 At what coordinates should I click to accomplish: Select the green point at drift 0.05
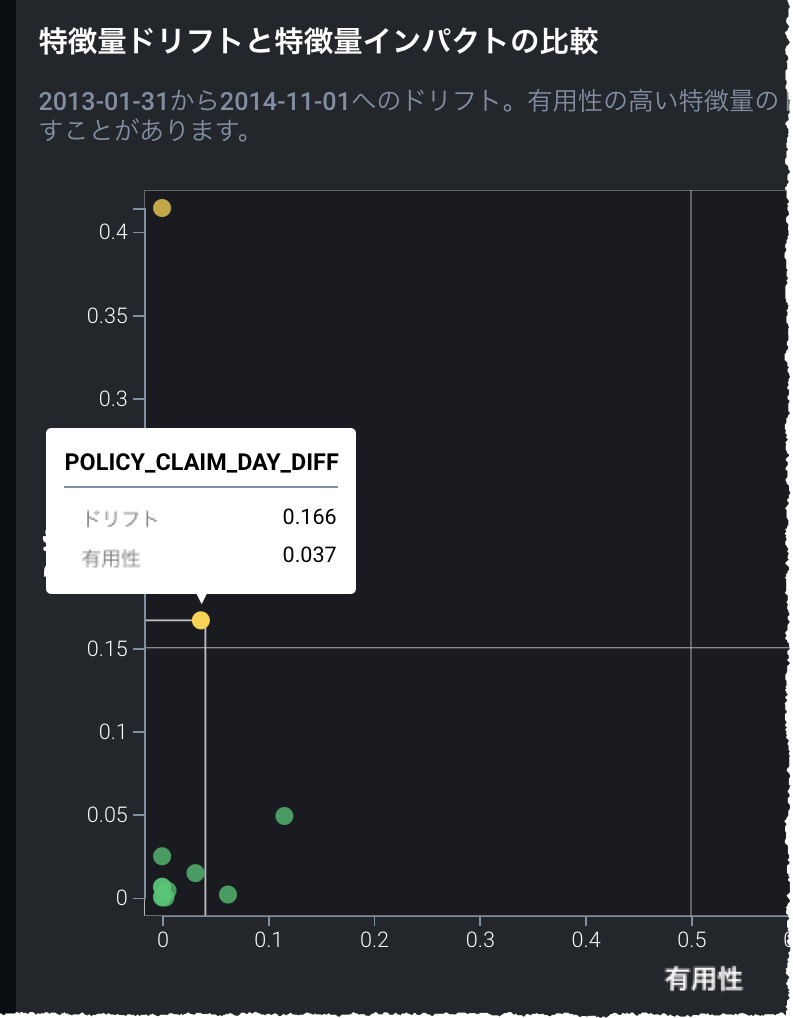coord(284,816)
